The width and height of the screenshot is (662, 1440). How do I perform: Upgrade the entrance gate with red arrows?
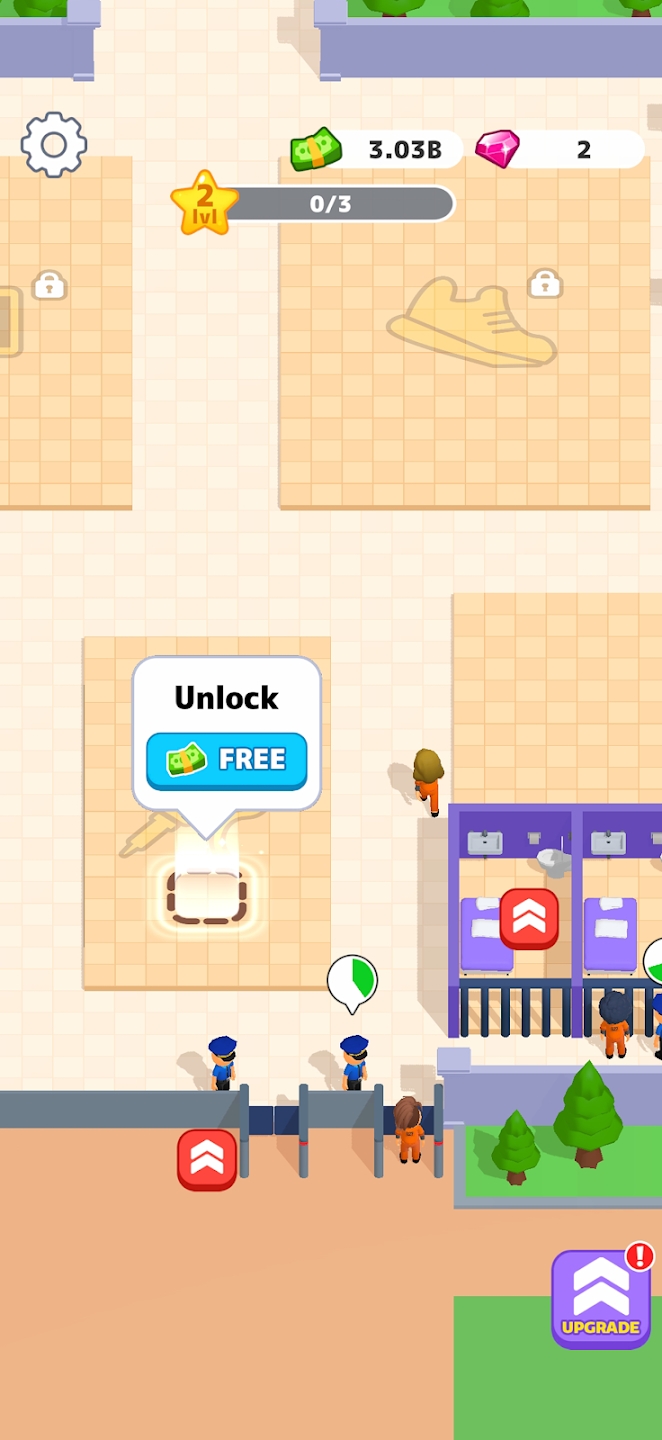(x=207, y=1159)
